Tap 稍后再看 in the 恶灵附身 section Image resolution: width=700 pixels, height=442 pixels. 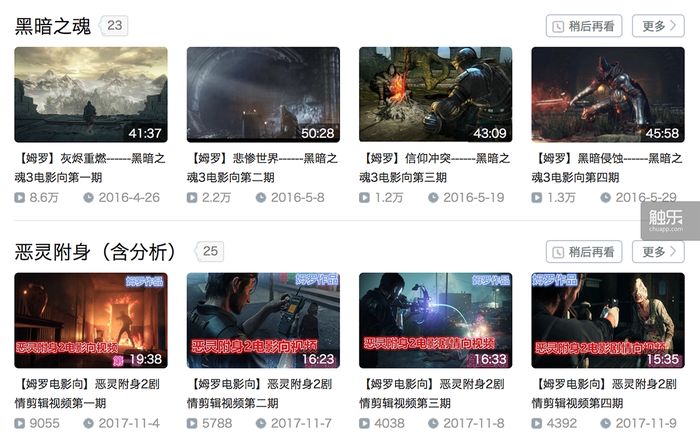tap(584, 252)
